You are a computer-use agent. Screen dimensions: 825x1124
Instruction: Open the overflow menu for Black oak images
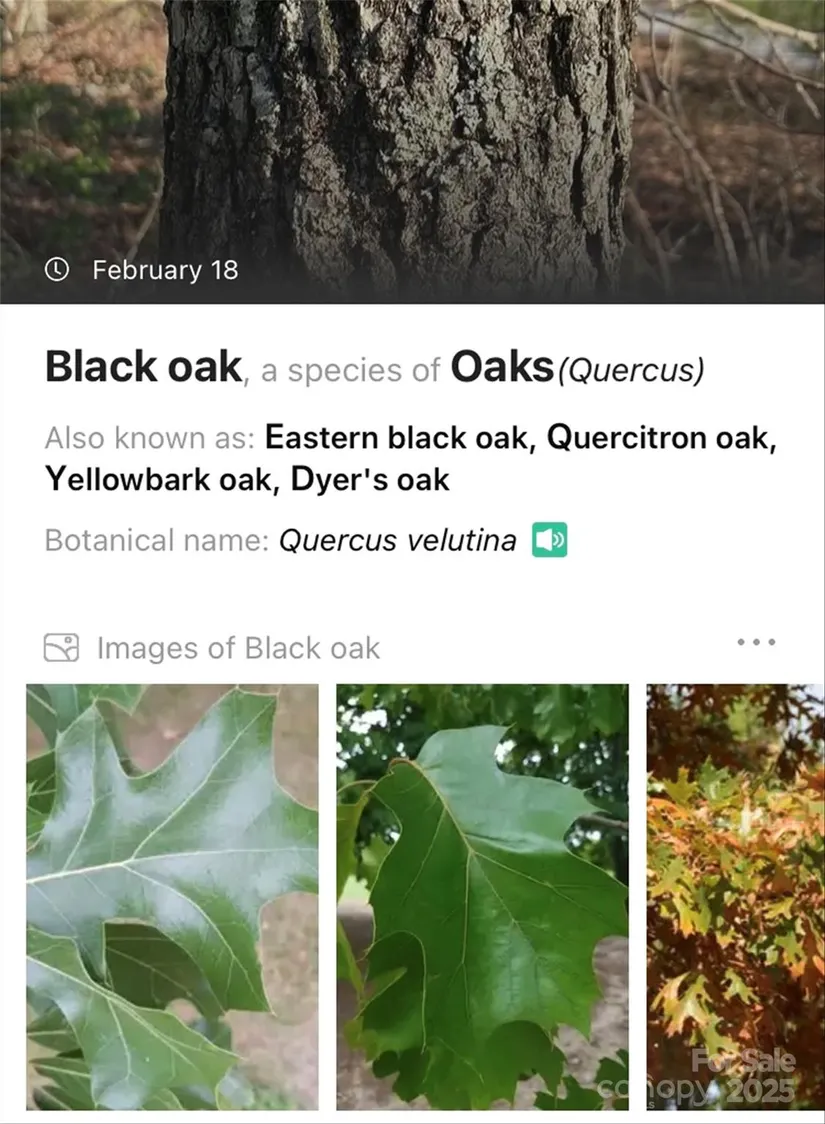pyautogui.click(x=756, y=642)
